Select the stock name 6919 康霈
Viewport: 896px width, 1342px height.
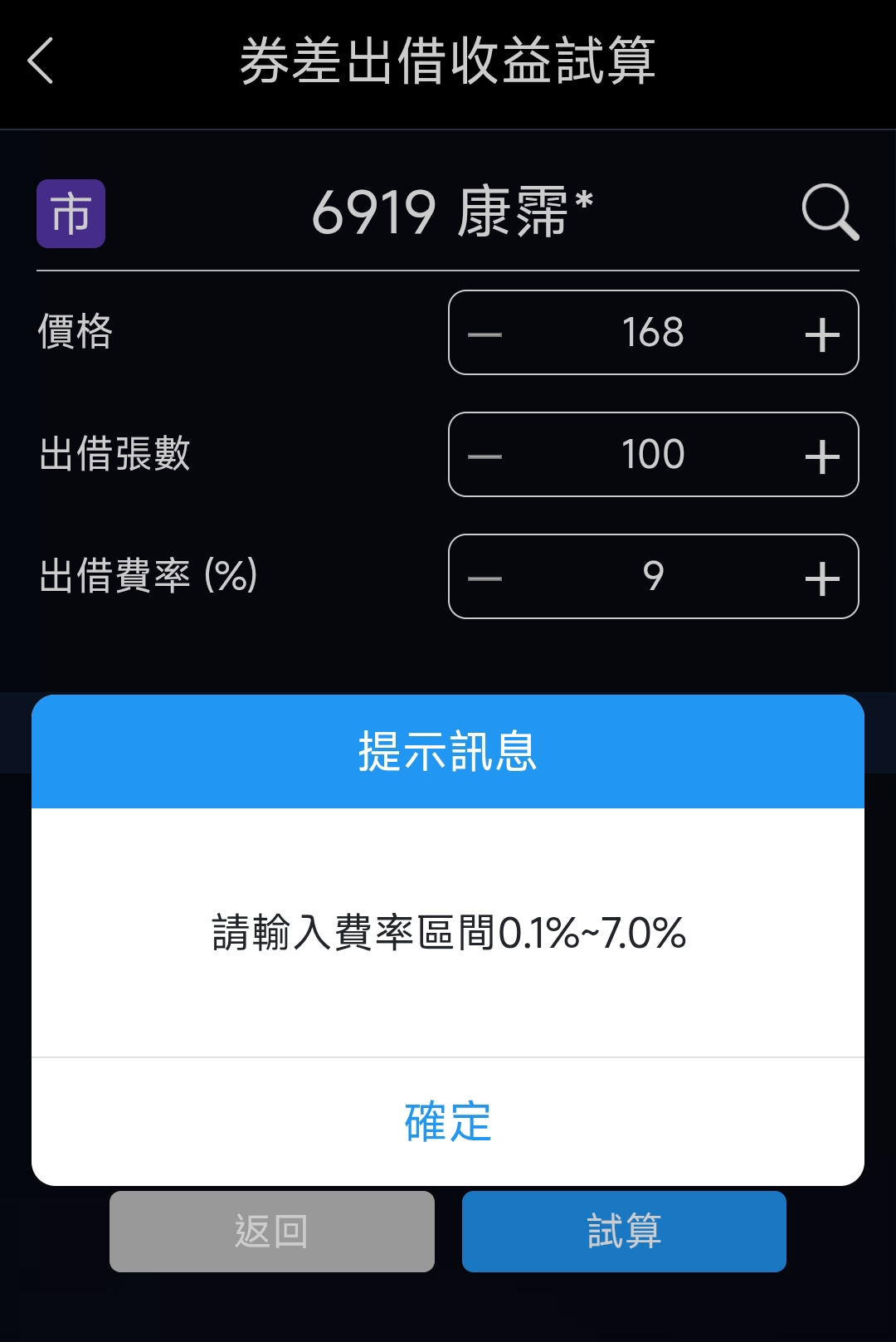(452, 214)
